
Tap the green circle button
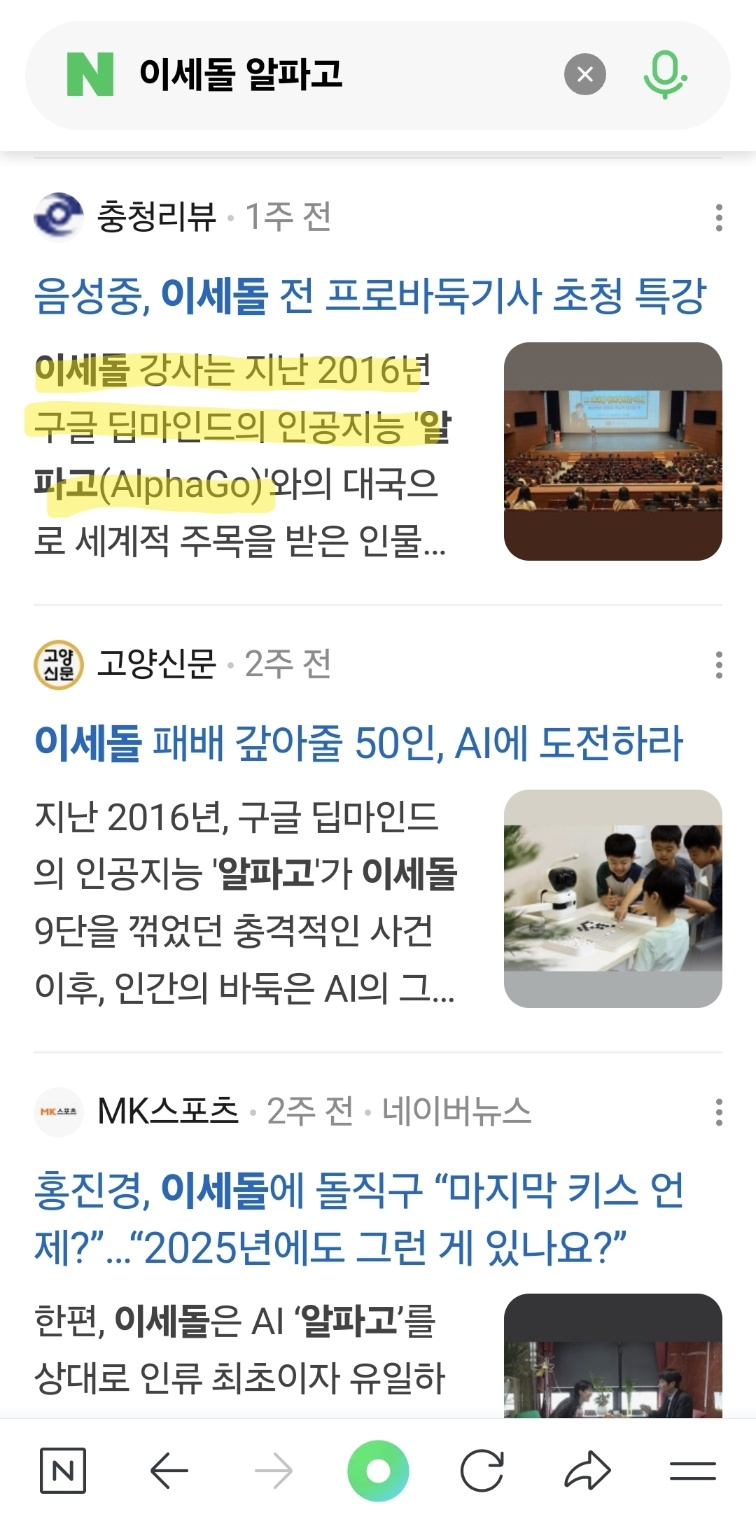[378, 1471]
